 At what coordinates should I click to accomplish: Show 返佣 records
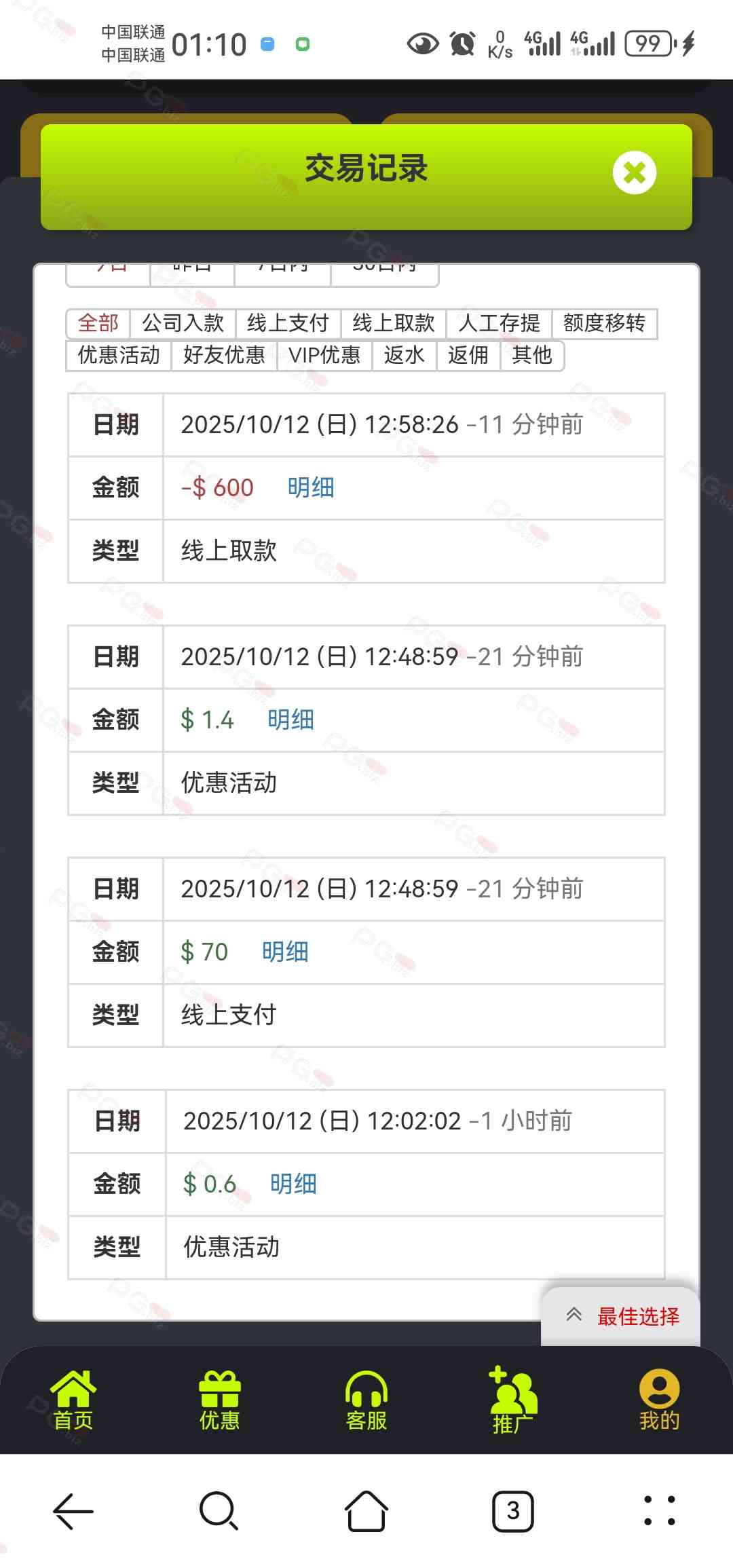coord(468,355)
